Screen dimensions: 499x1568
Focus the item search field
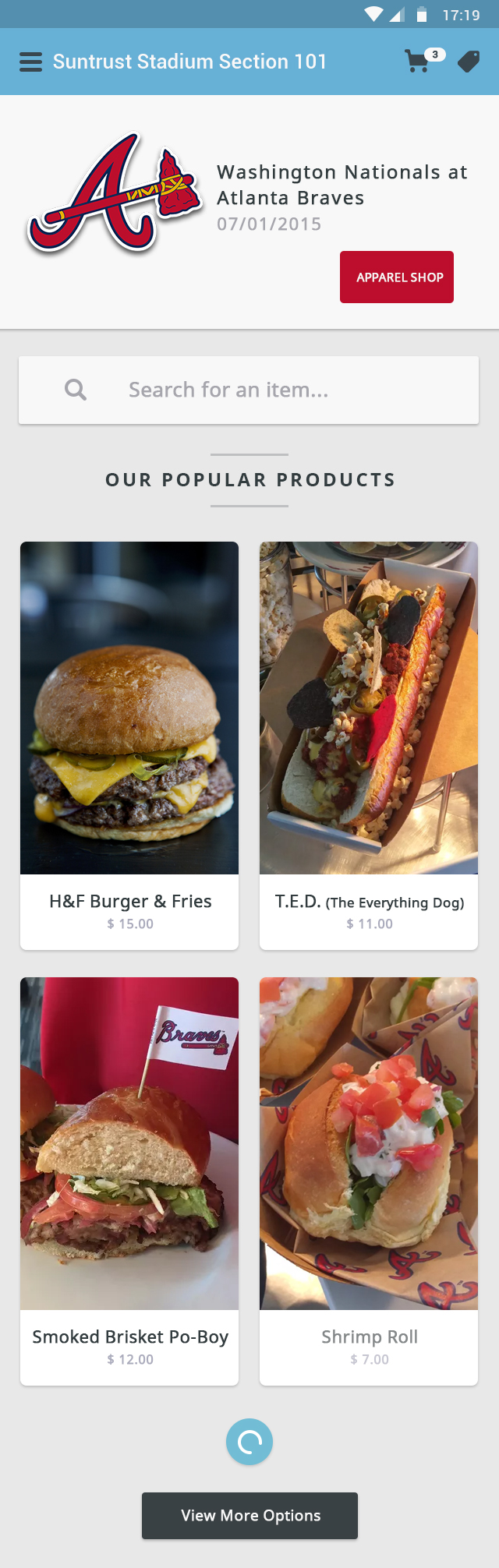249,390
